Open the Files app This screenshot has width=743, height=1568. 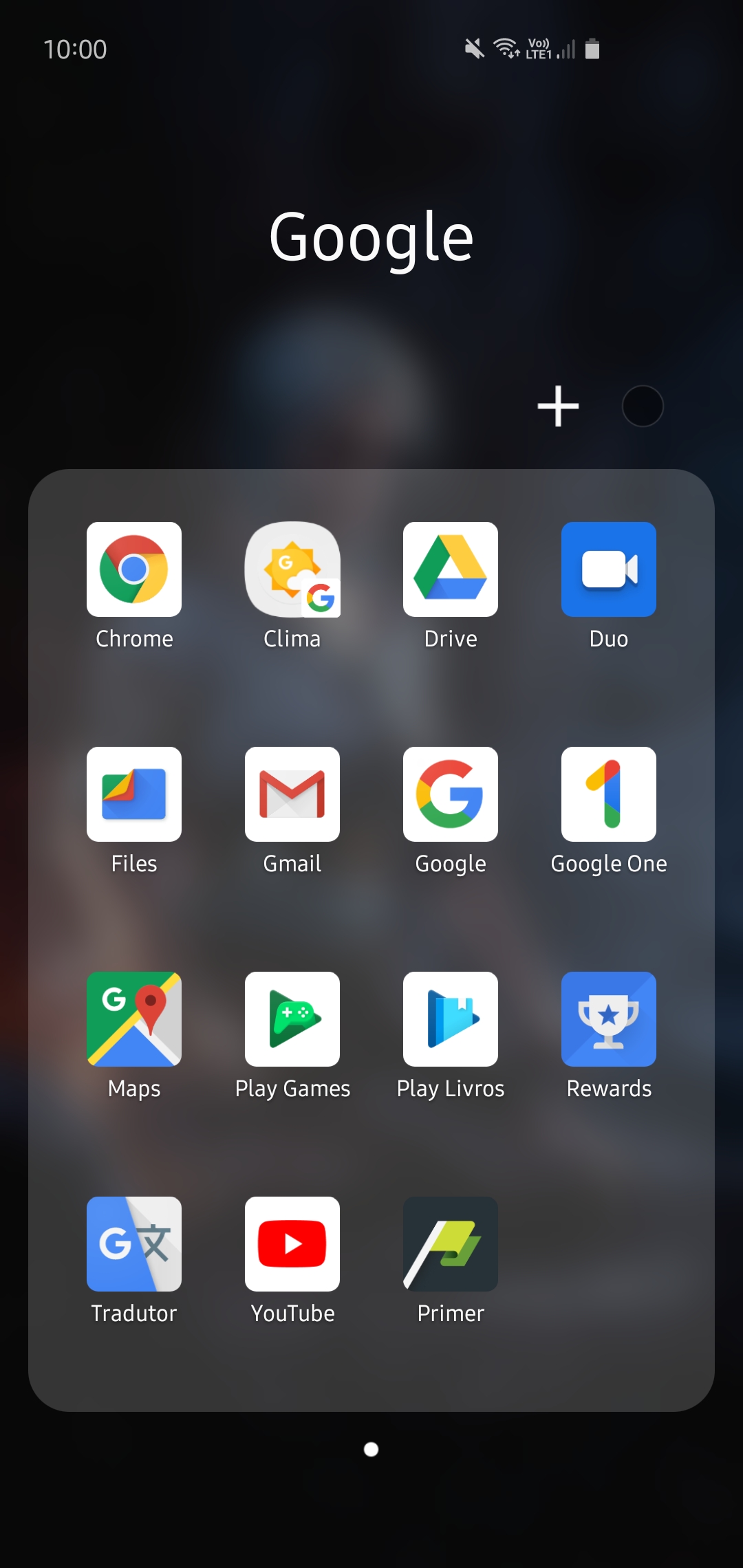134,794
